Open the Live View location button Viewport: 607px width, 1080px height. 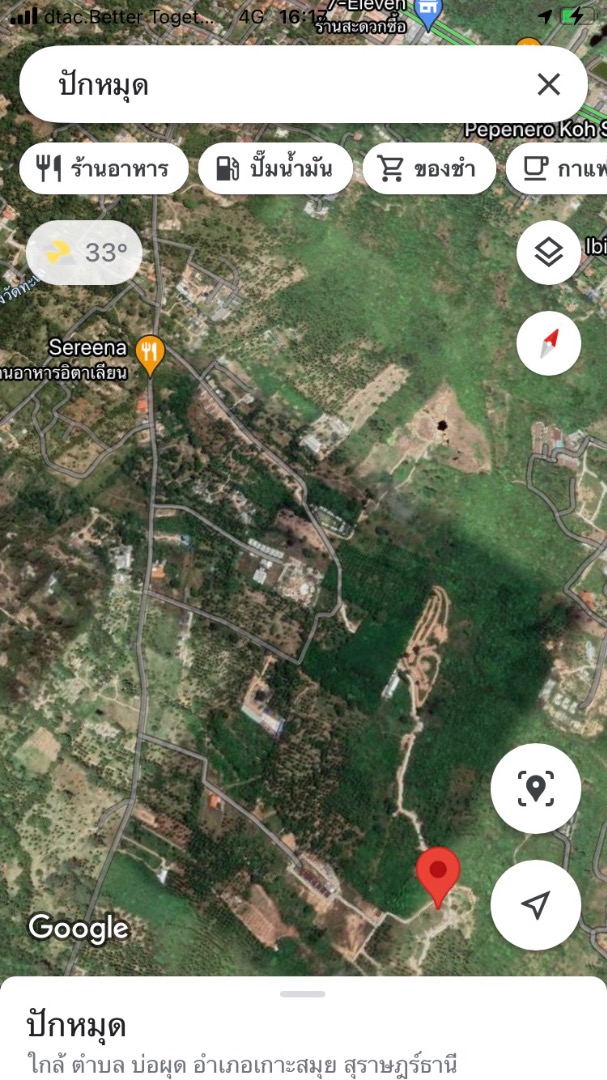[x=535, y=789]
